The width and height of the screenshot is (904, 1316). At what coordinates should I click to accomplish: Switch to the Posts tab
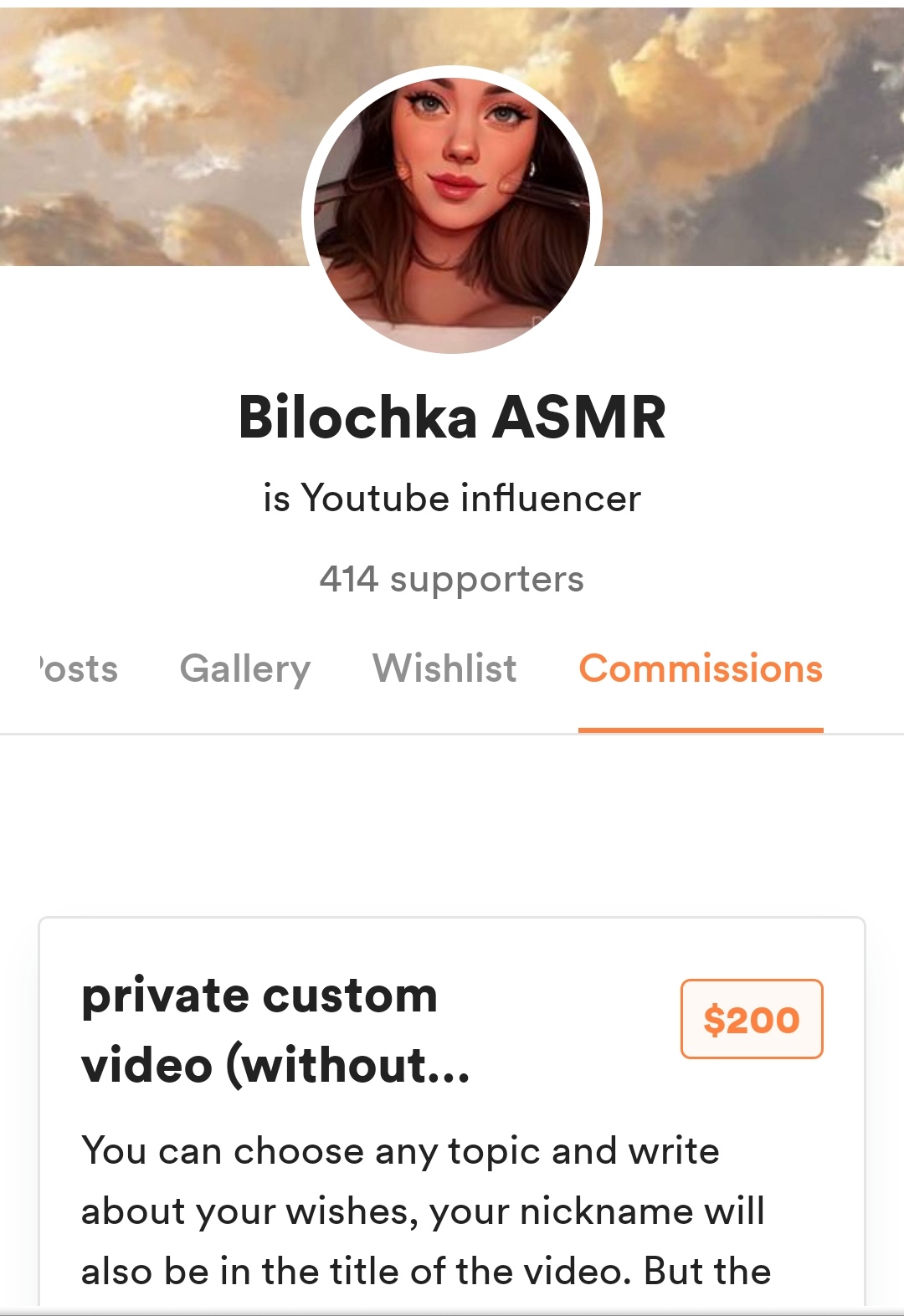[x=80, y=669]
